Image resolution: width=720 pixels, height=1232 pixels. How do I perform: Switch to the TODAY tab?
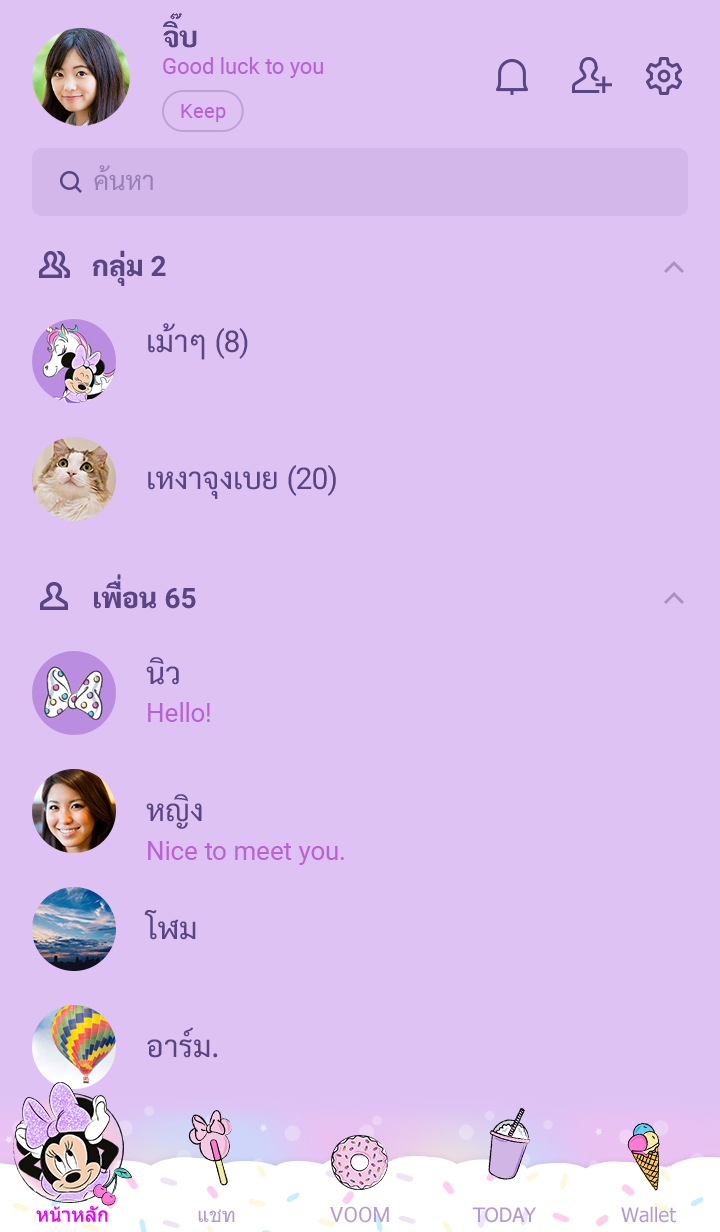point(504,1170)
